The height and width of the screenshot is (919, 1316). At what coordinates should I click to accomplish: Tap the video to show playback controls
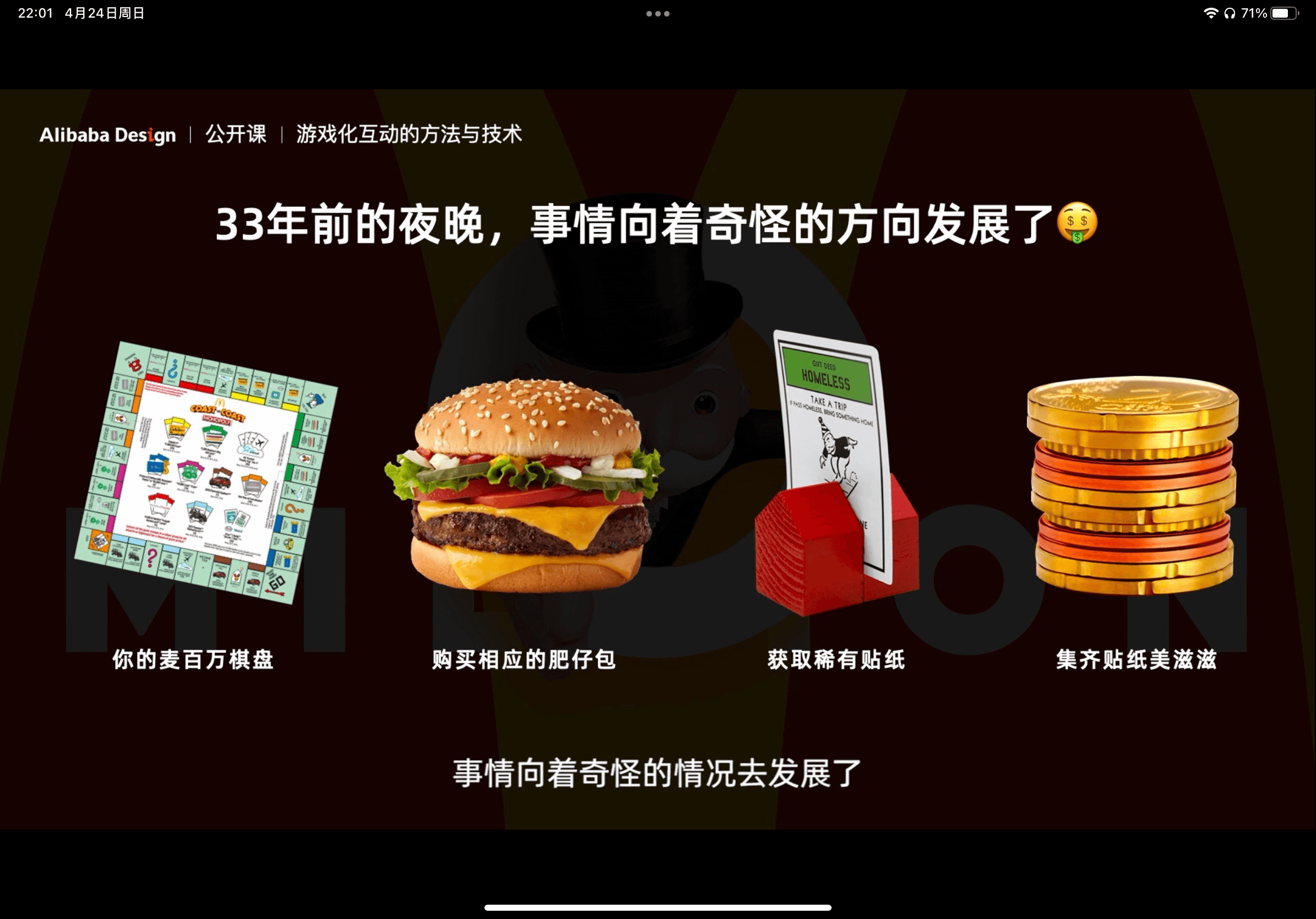pyautogui.click(x=657, y=458)
